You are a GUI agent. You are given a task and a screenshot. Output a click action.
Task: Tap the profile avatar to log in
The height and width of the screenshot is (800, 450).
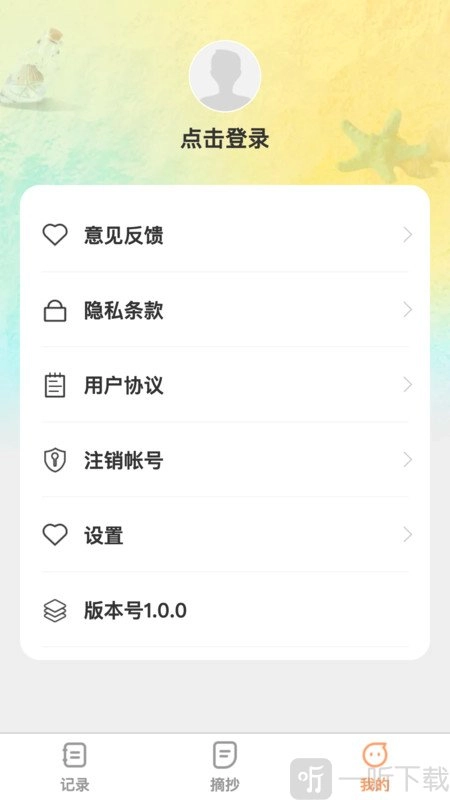225,77
